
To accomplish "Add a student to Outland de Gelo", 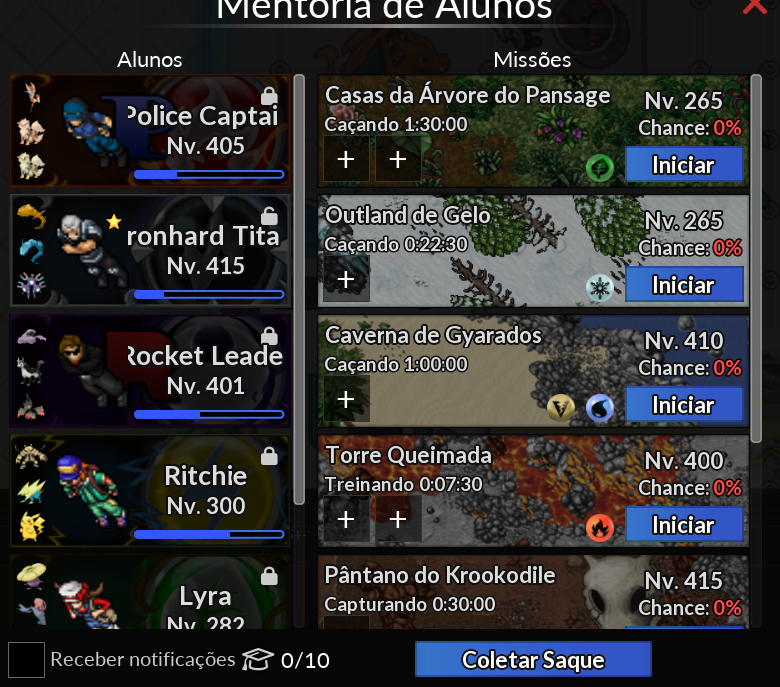I will tap(346, 279).
